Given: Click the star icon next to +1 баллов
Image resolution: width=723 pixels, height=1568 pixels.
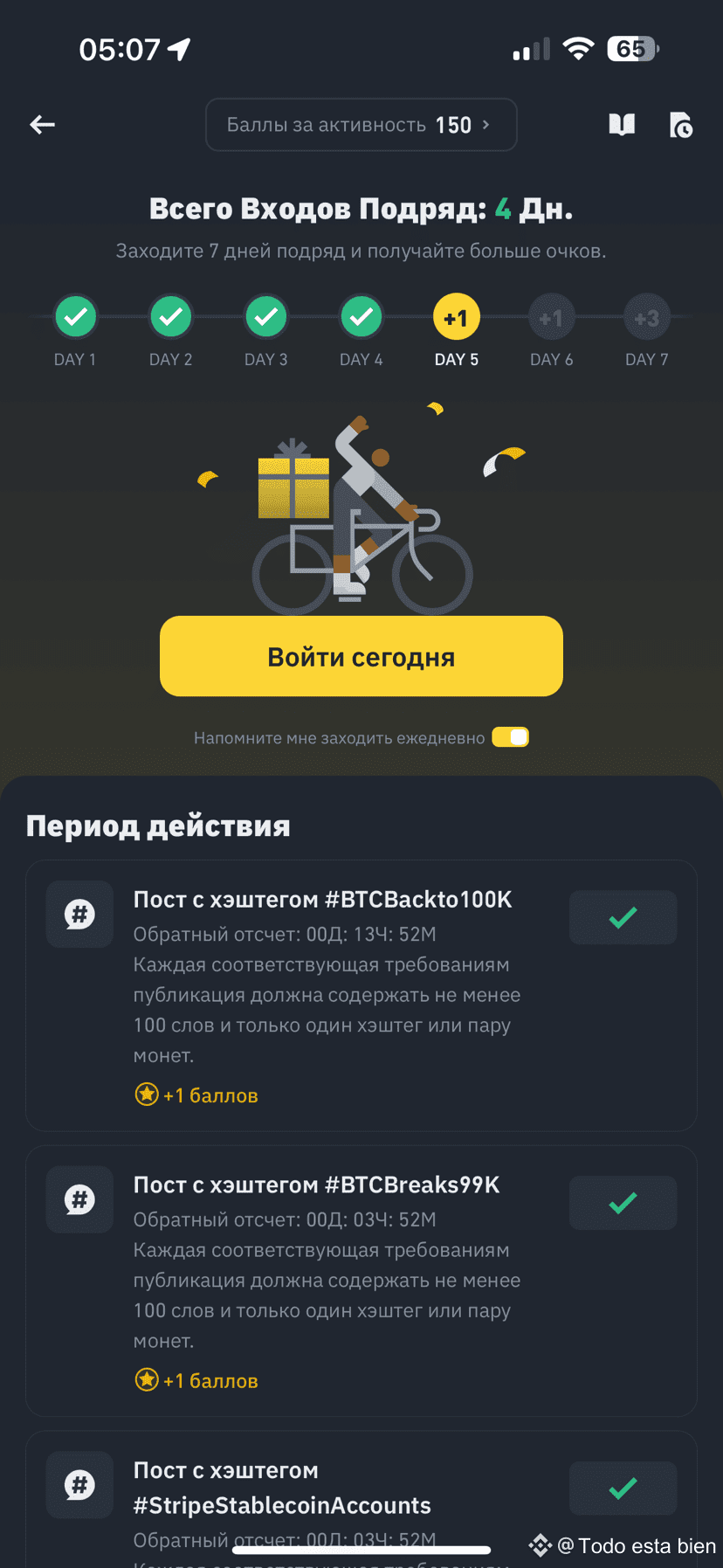Looking at the screenshot, I should [147, 1094].
